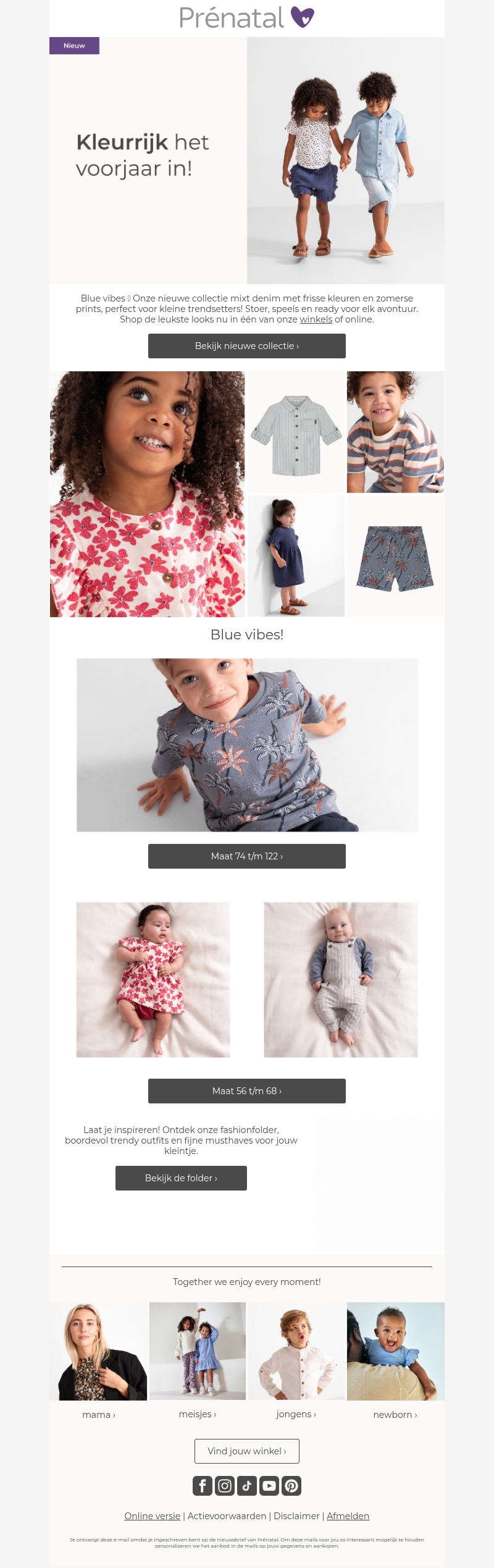Screen dimensions: 494x1568
Task: Open the Disclaimer link
Action: 296,1516
